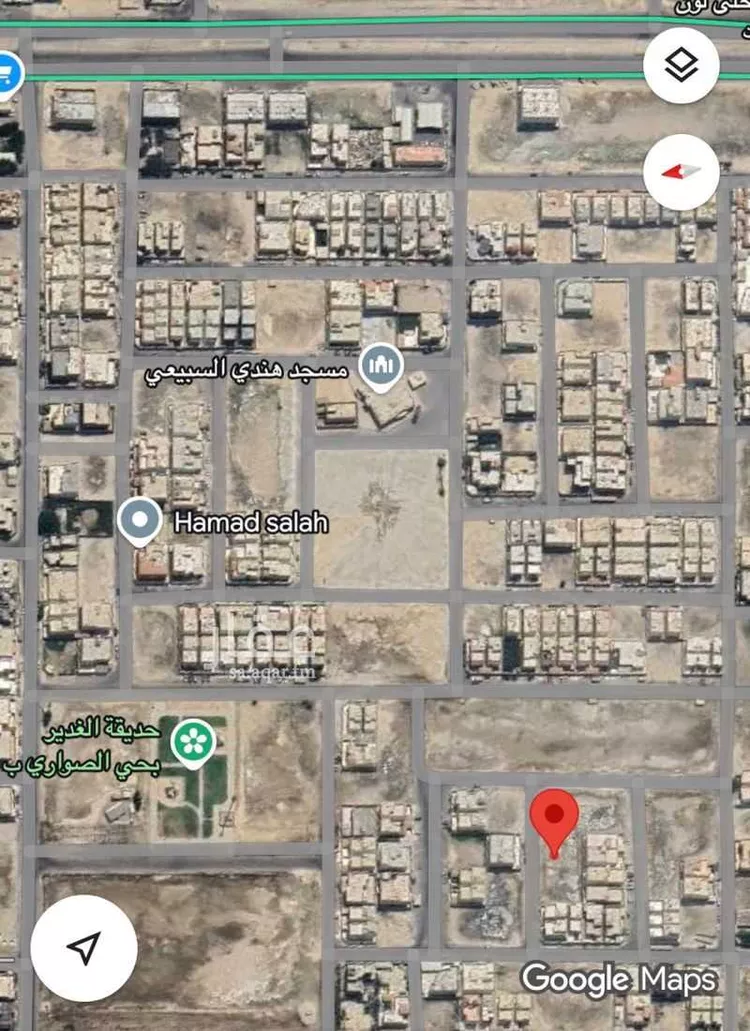Select the Hamad salah place marker
Image resolution: width=750 pixels, height=1031 pixels.
140,519
